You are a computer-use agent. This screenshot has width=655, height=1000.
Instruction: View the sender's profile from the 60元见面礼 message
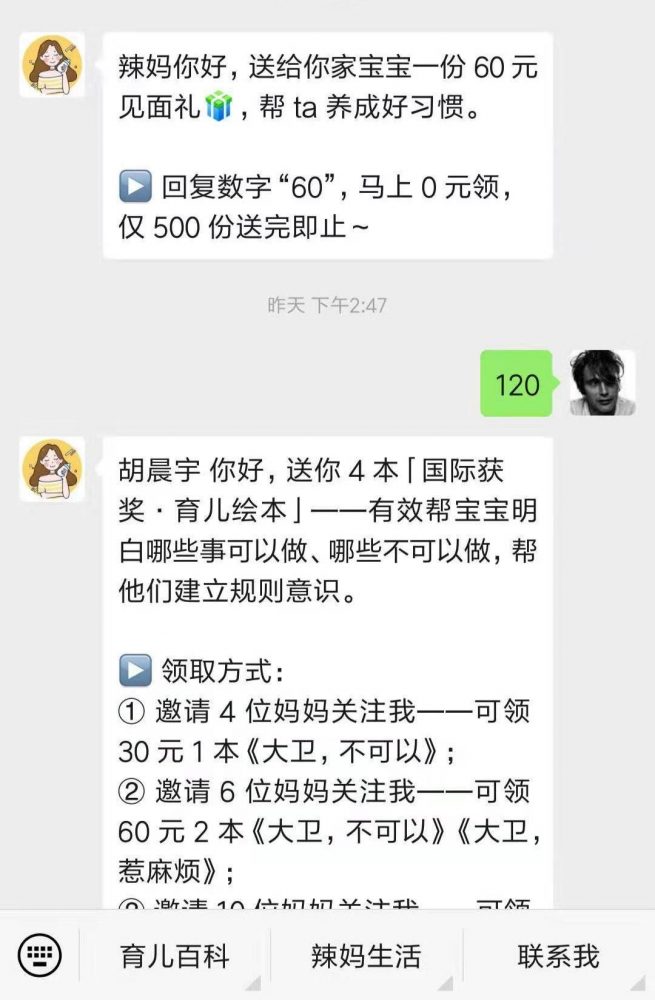pyautogui.click(x=52, y=65)
